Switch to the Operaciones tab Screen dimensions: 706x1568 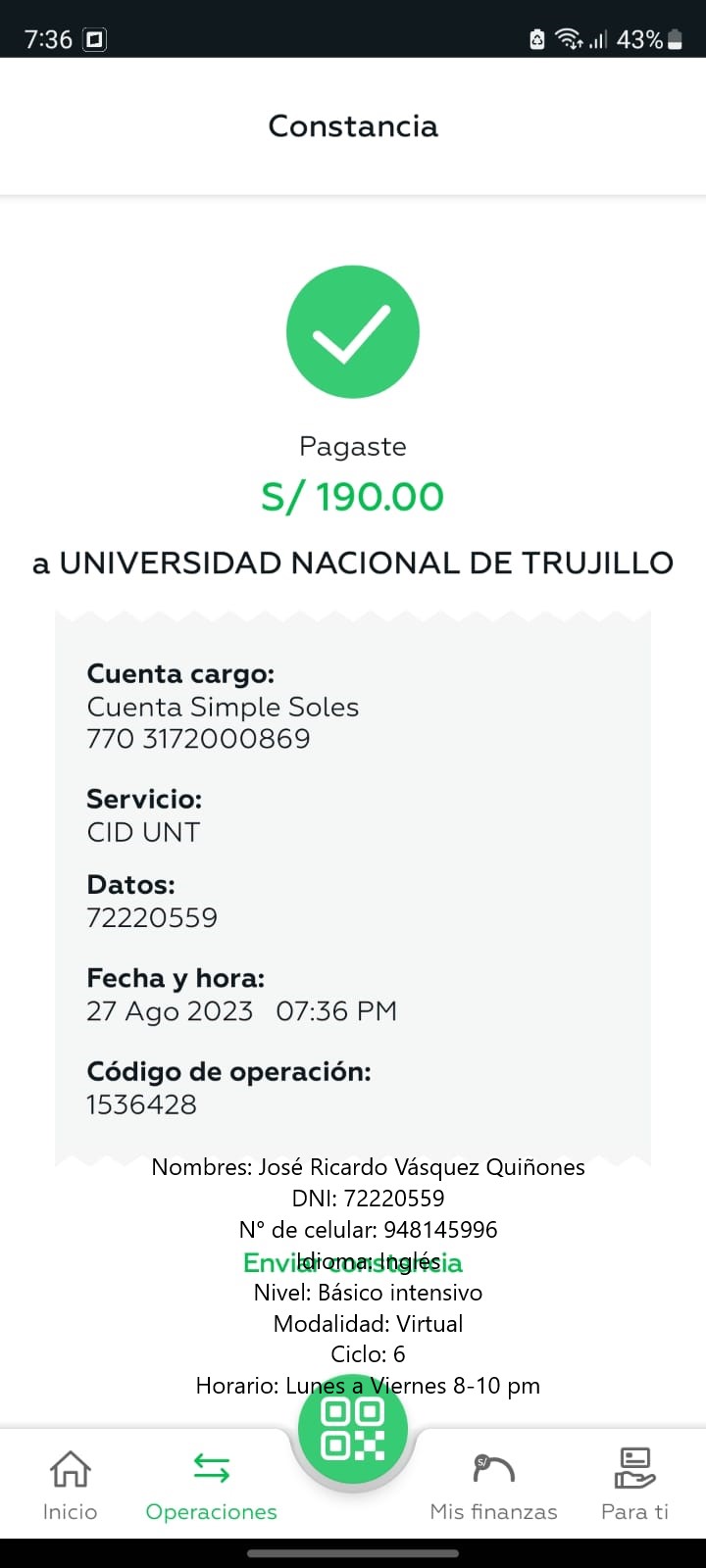211,1485
